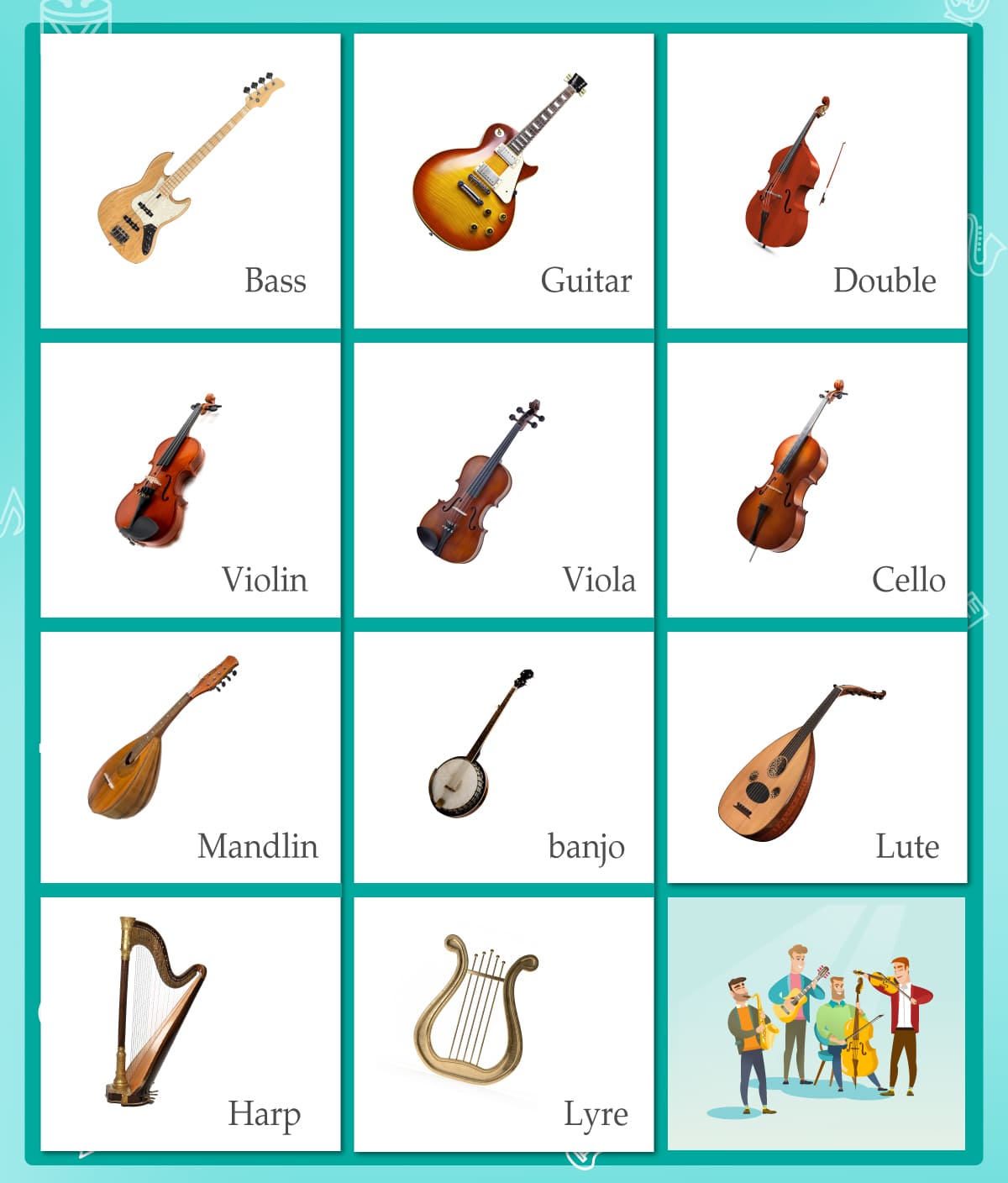Open the Bass instrument card

pos(191,181)
